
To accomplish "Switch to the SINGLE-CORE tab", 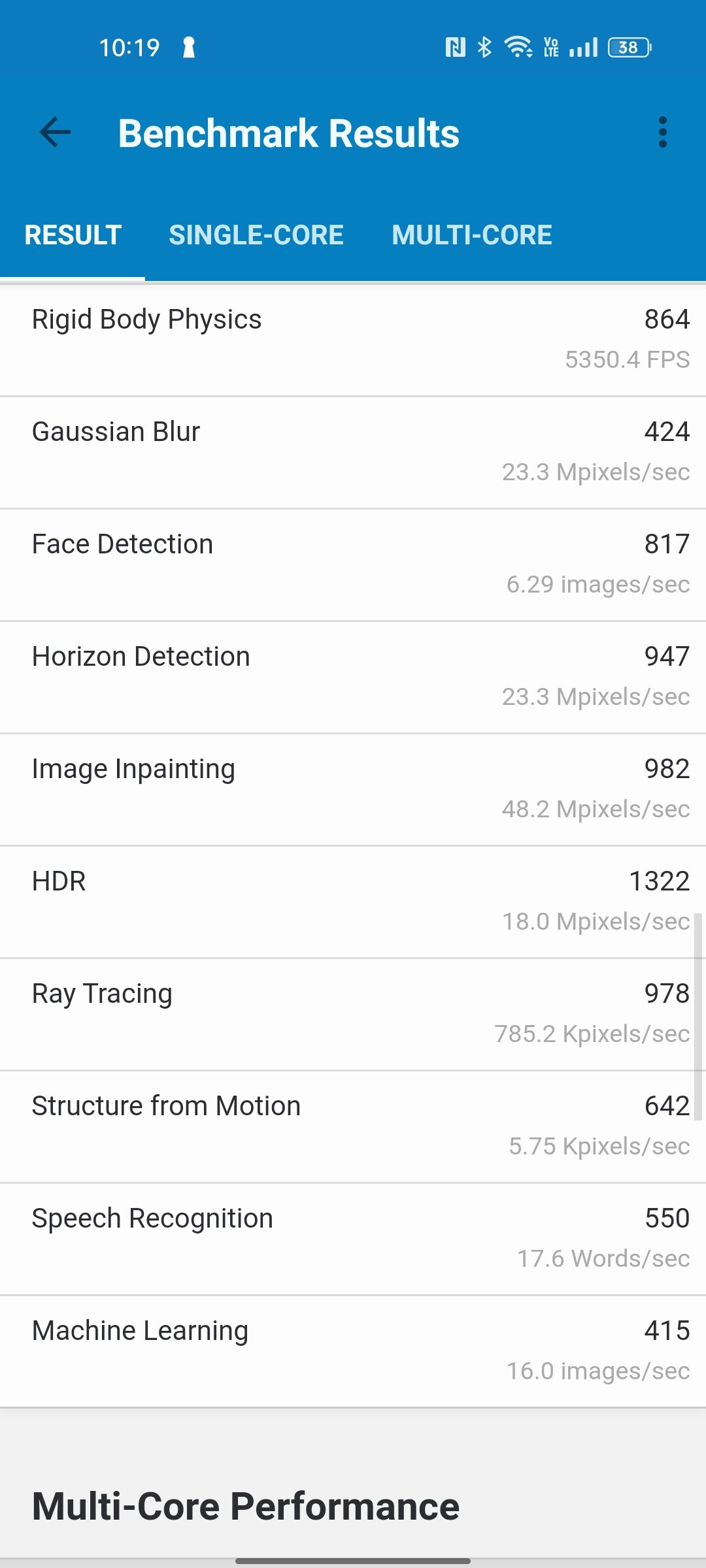I will point(256,235).
